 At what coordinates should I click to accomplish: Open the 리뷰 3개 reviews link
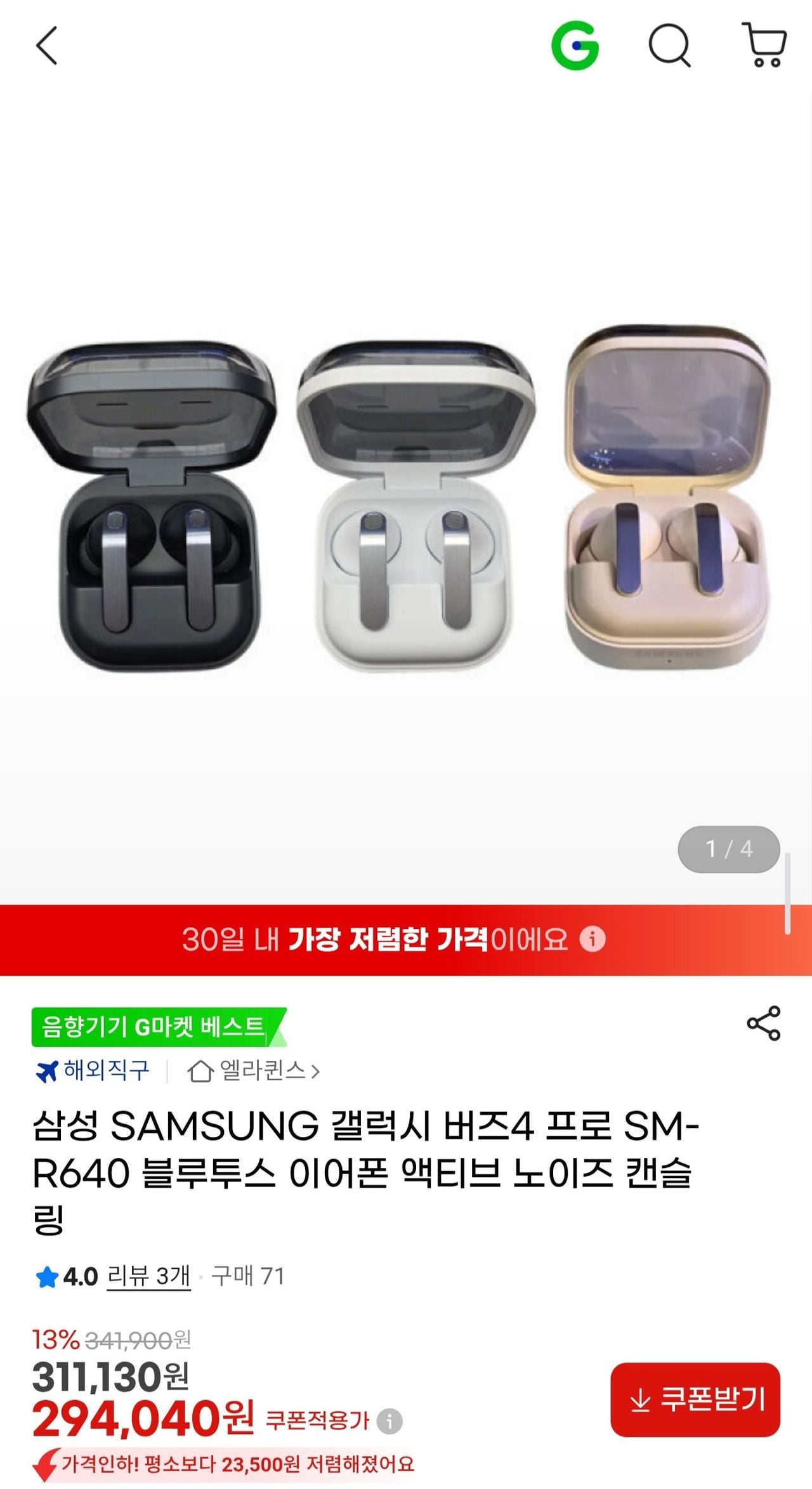tap(148, 1276)
